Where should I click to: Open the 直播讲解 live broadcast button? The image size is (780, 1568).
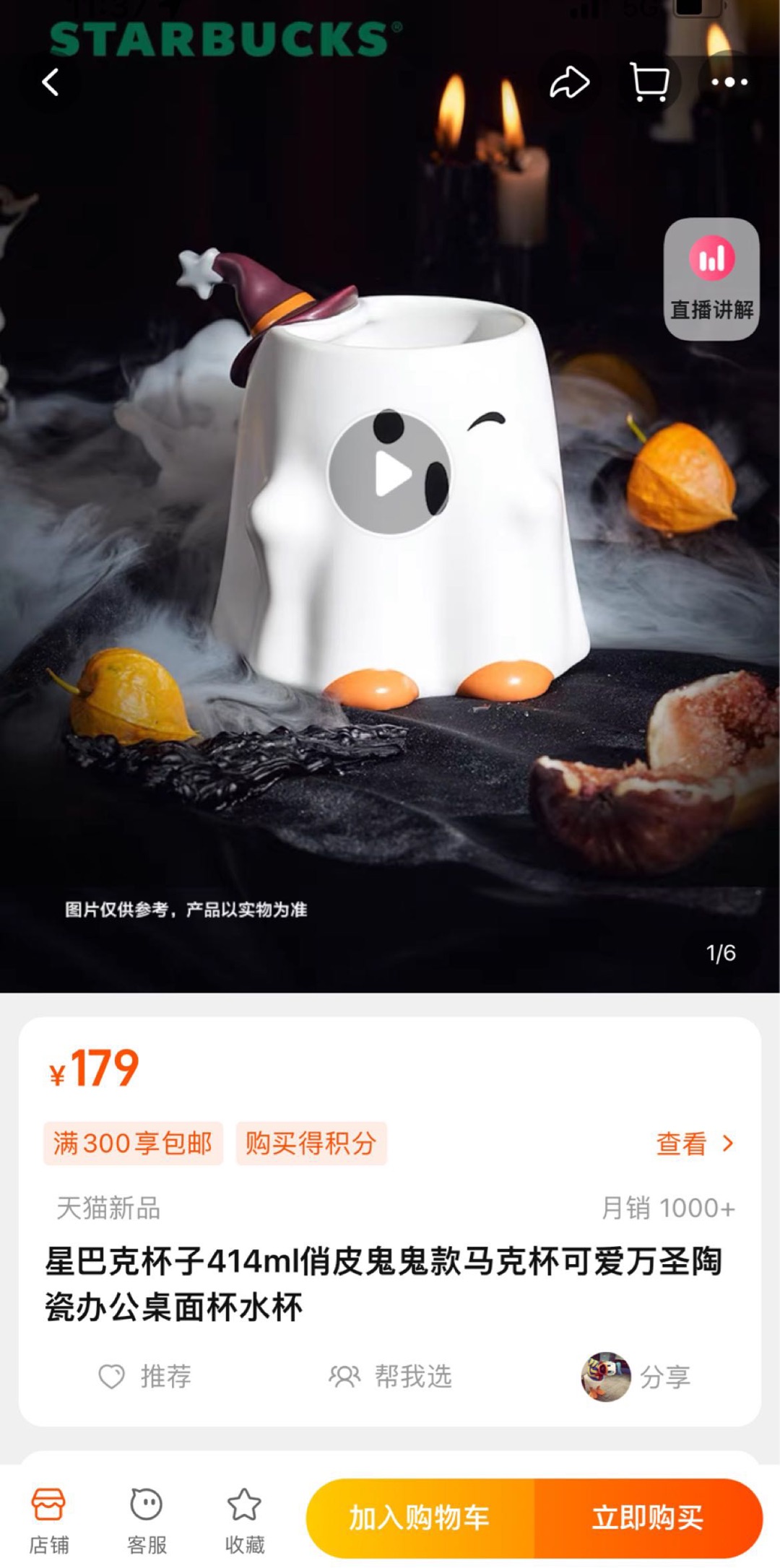click(711, 279)
